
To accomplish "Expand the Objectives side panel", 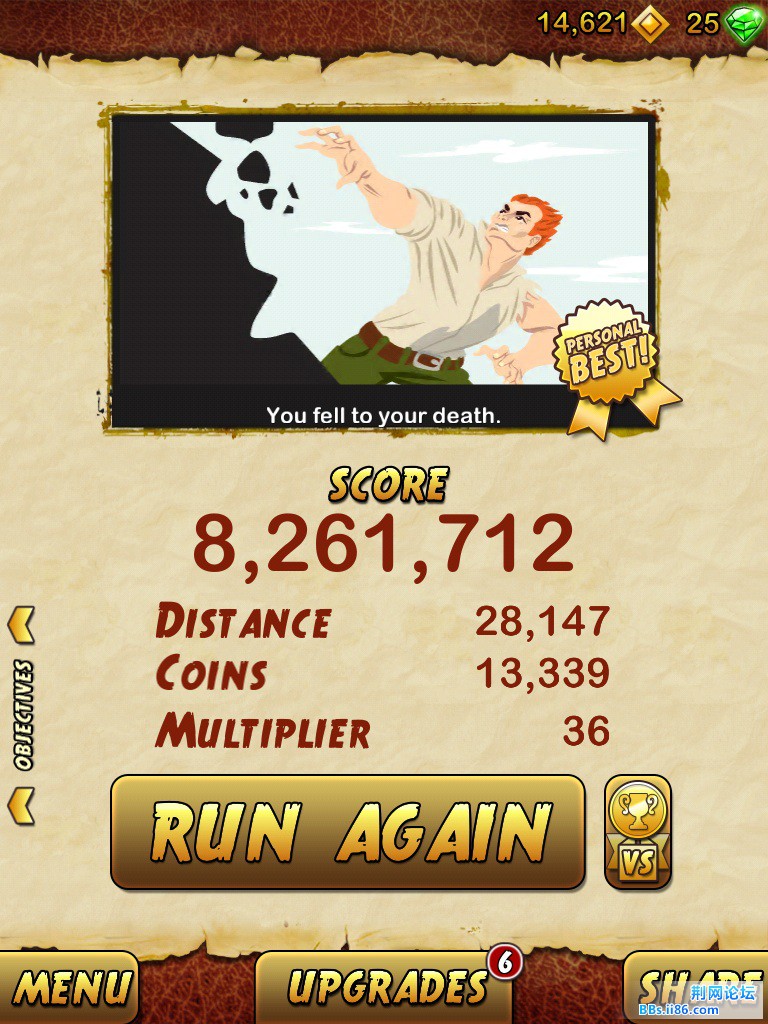I will click(x=22, y=714).
